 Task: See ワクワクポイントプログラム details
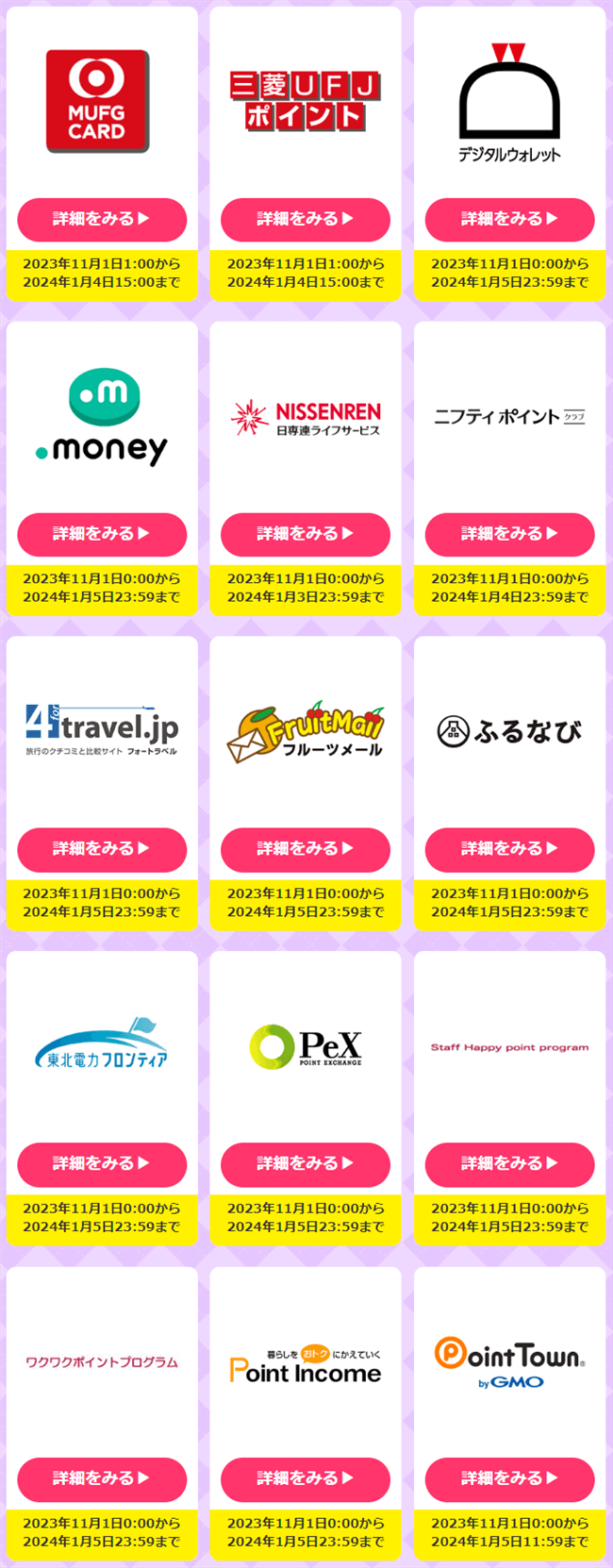pyautogui.click(x=102, y=1478)
